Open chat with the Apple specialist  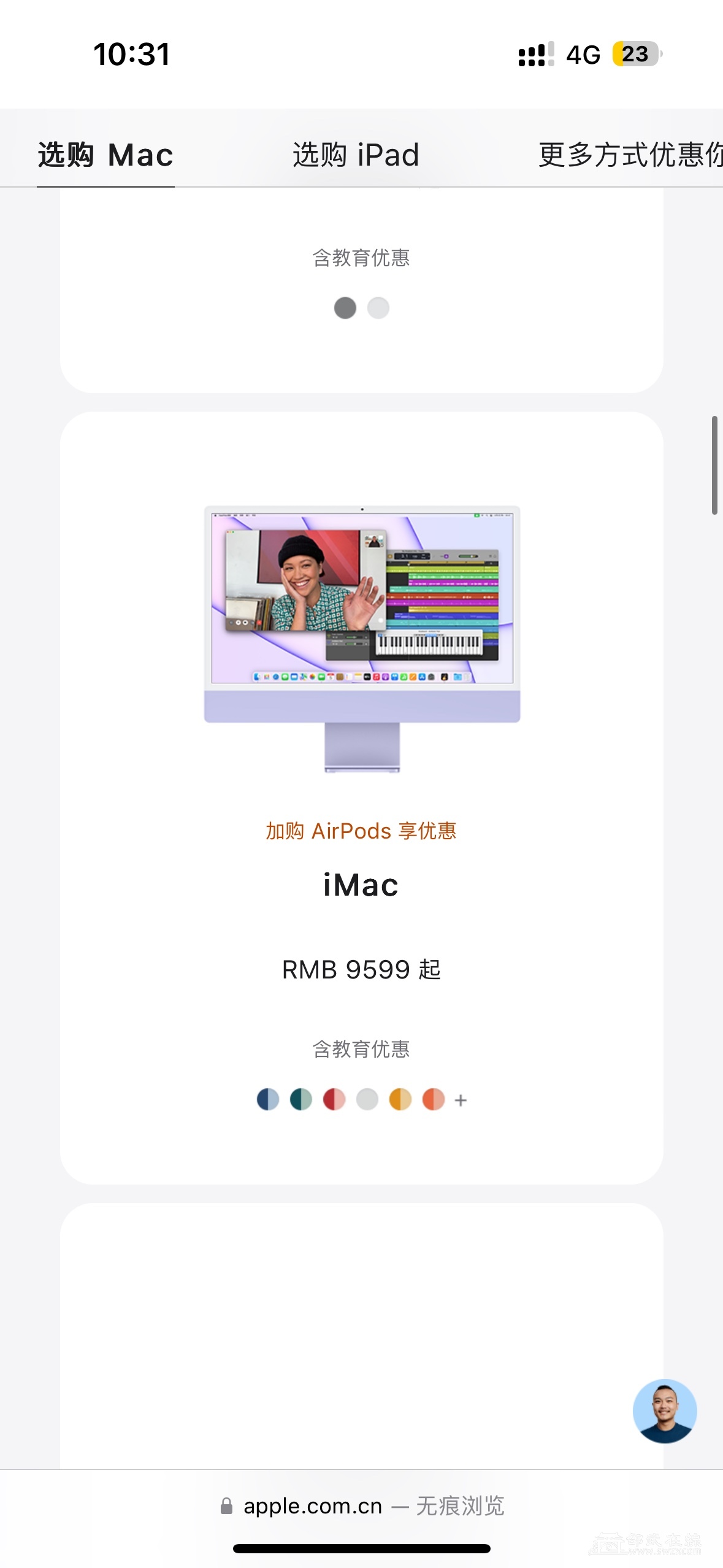point(665,1411)
